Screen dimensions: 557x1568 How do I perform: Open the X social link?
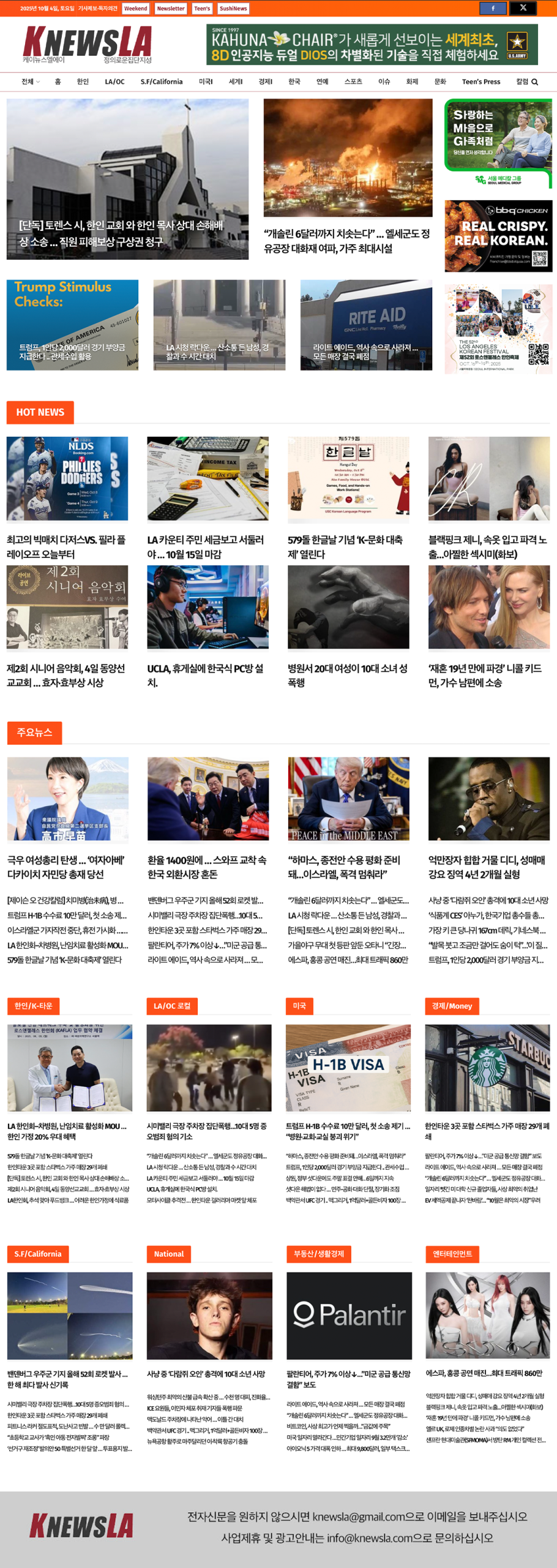(523, 8)
